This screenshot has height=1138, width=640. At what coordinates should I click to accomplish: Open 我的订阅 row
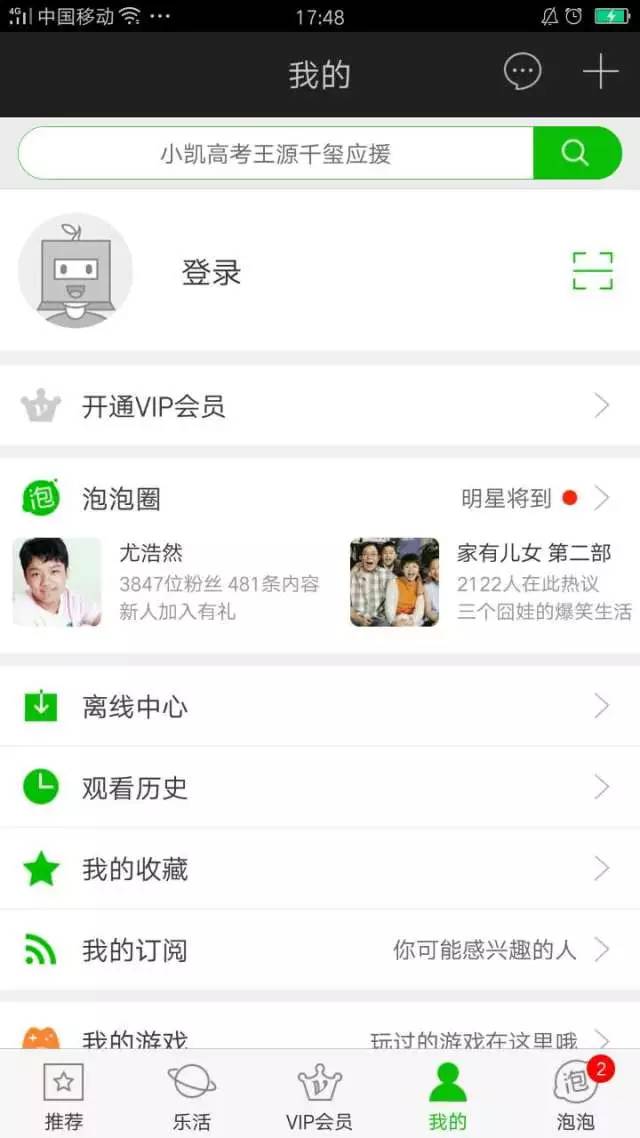click(320, 950)
